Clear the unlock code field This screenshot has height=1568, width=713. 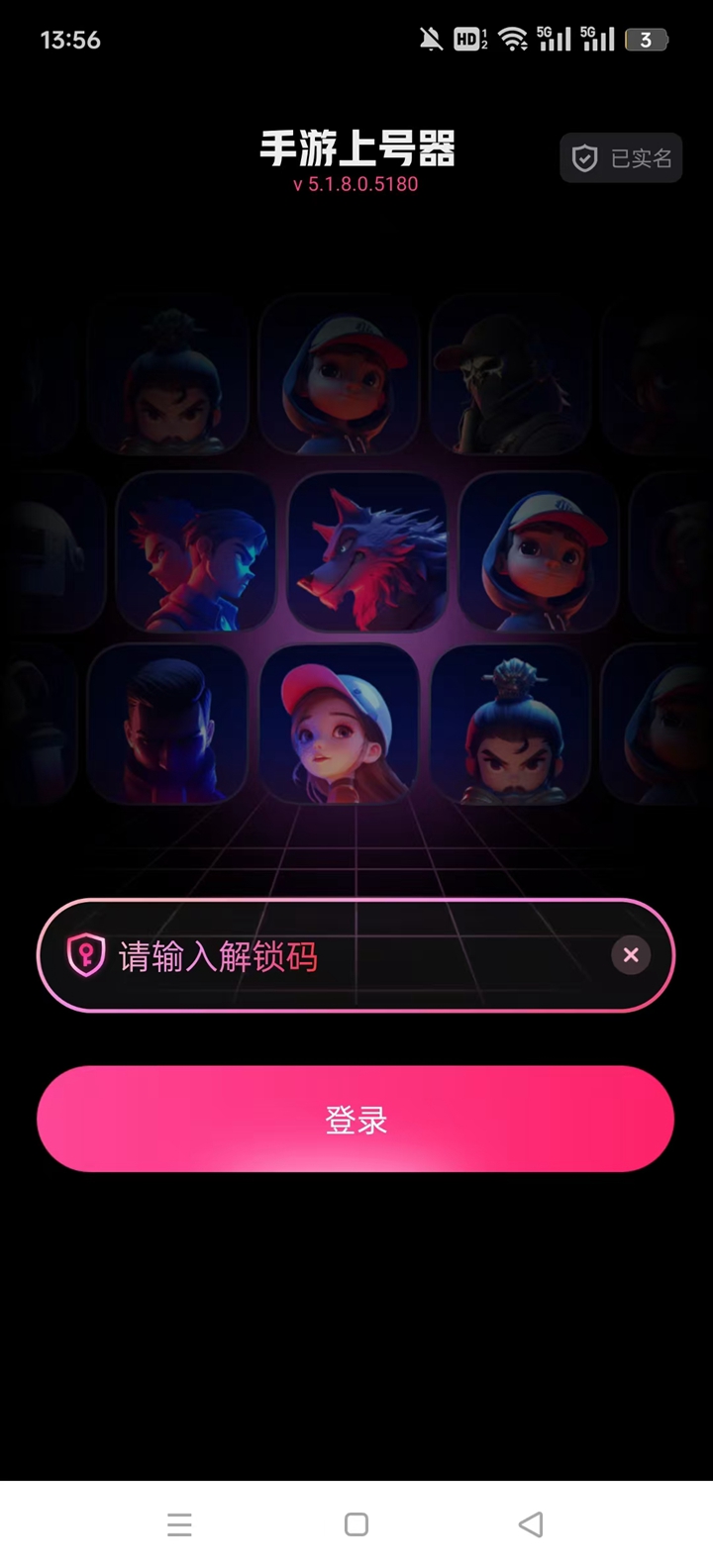click(x=631, y=955)
